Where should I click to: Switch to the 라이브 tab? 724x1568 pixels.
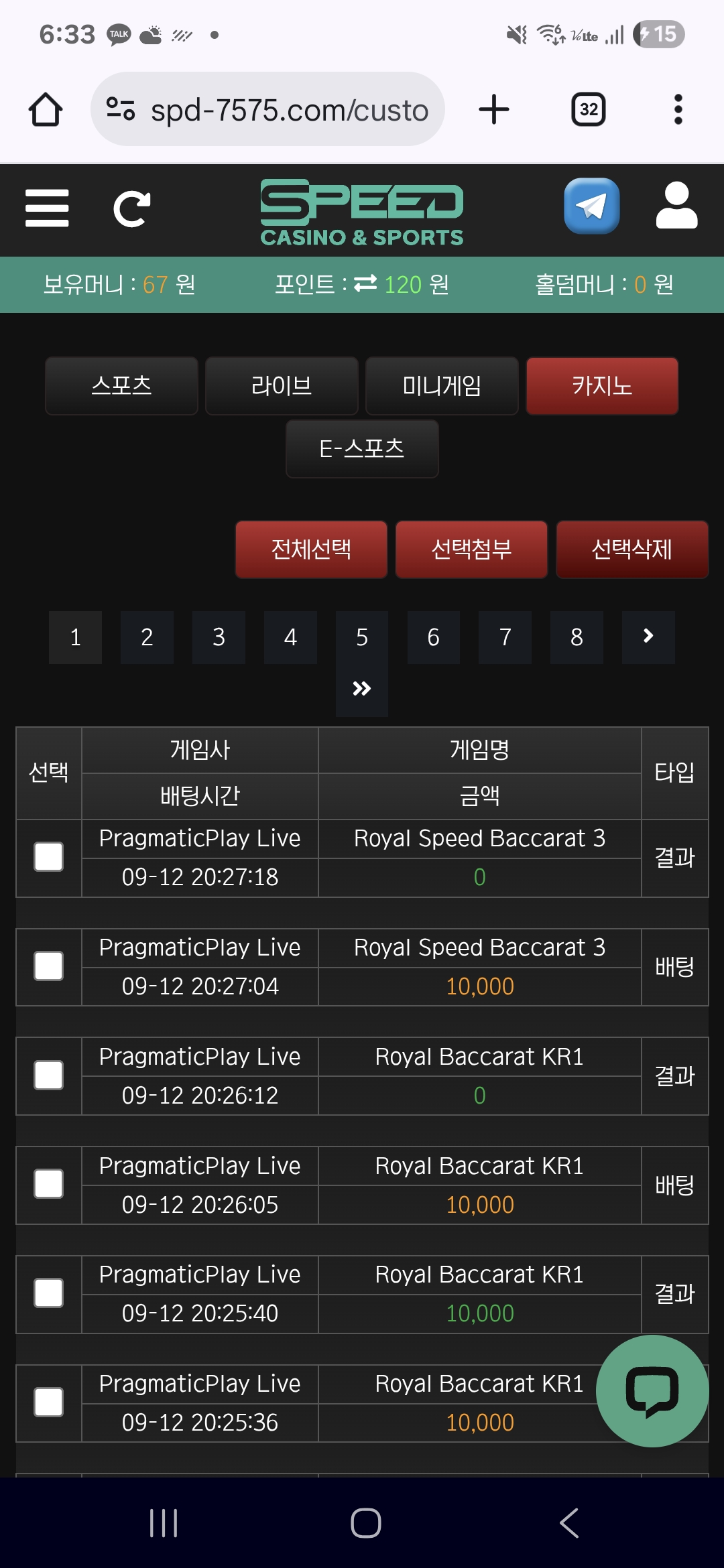tap(282, 386)
